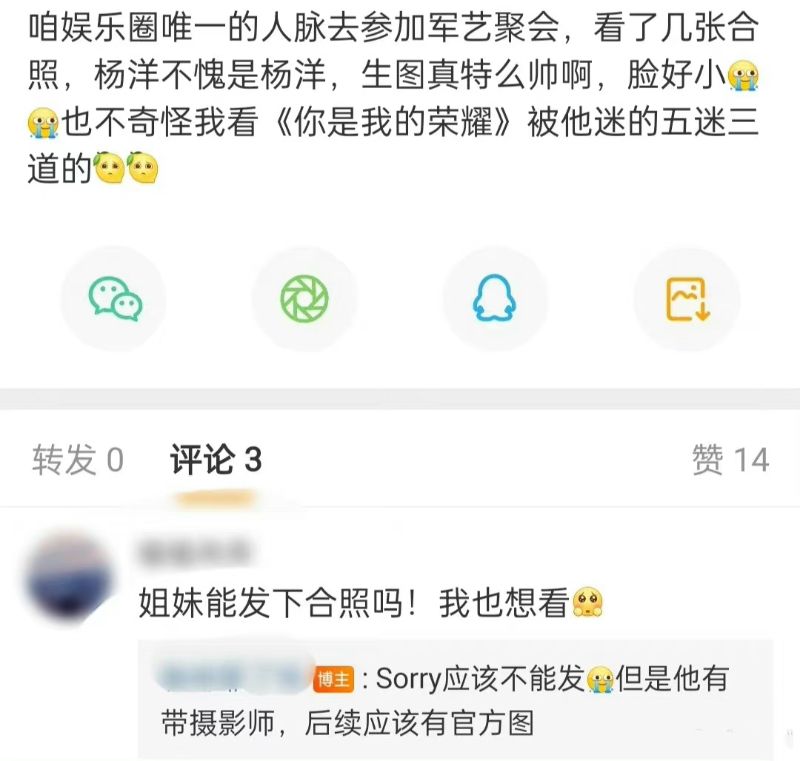Select the 评论 3 tab
This screenshot has height=761, width=800.
215,460
